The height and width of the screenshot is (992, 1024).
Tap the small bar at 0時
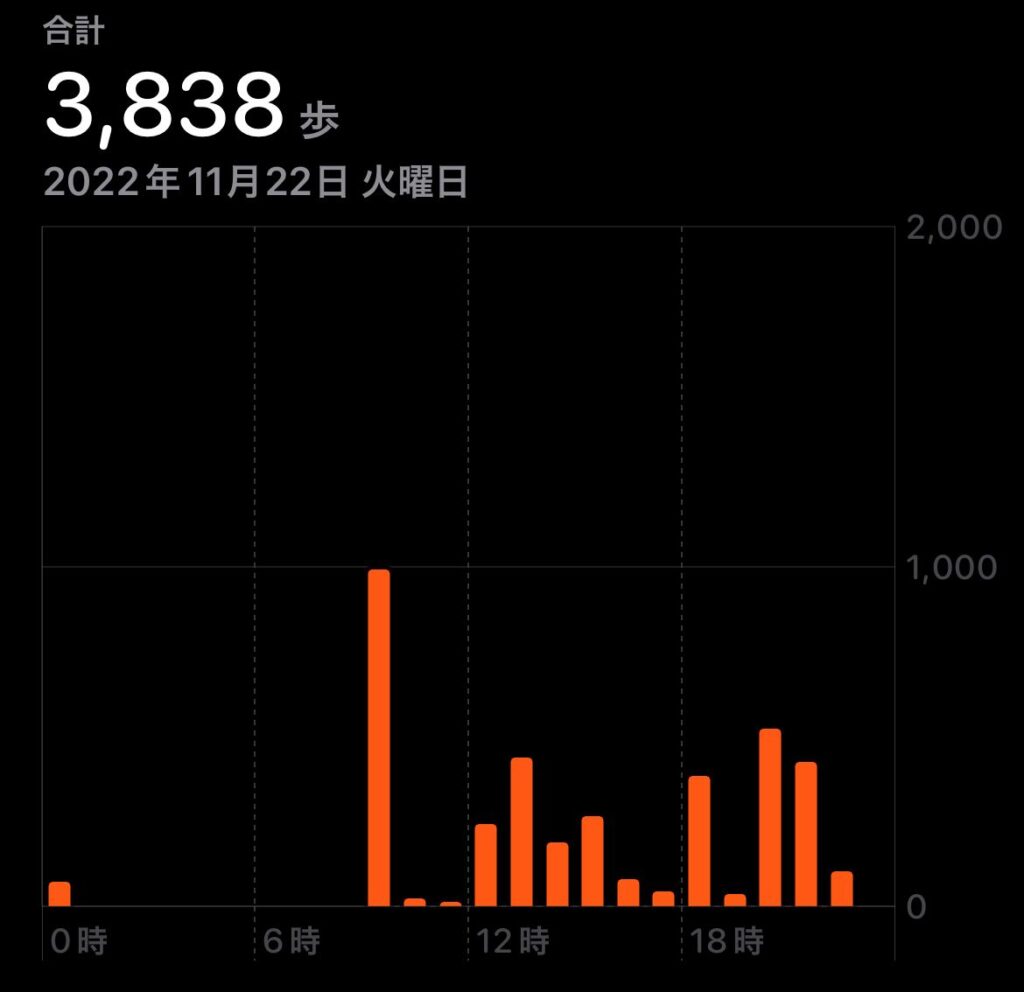click(x=59, y=894)
